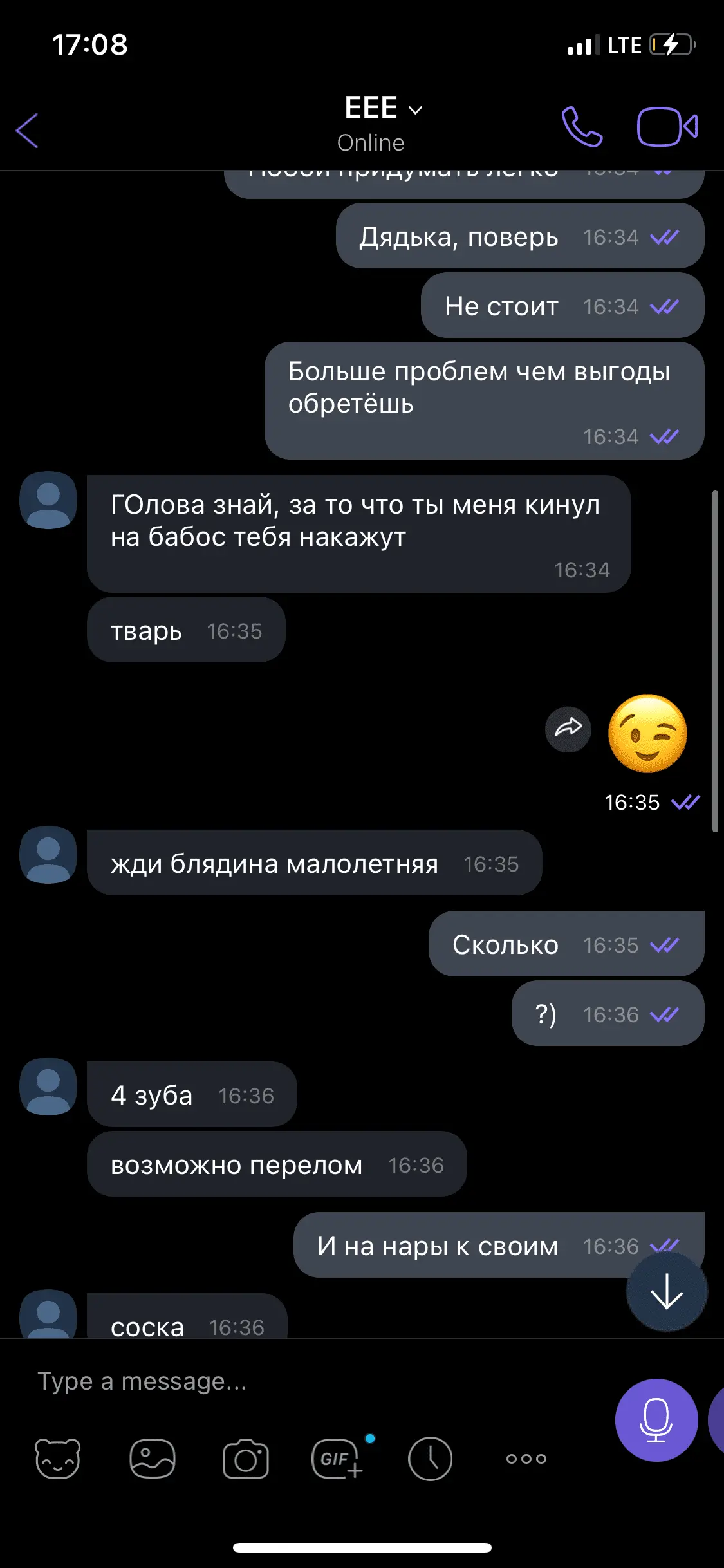This screenshot has height=1568, width=724.
Task: Focus the Type a message field
Action: pyautogui.click(x=309, y=1381)
